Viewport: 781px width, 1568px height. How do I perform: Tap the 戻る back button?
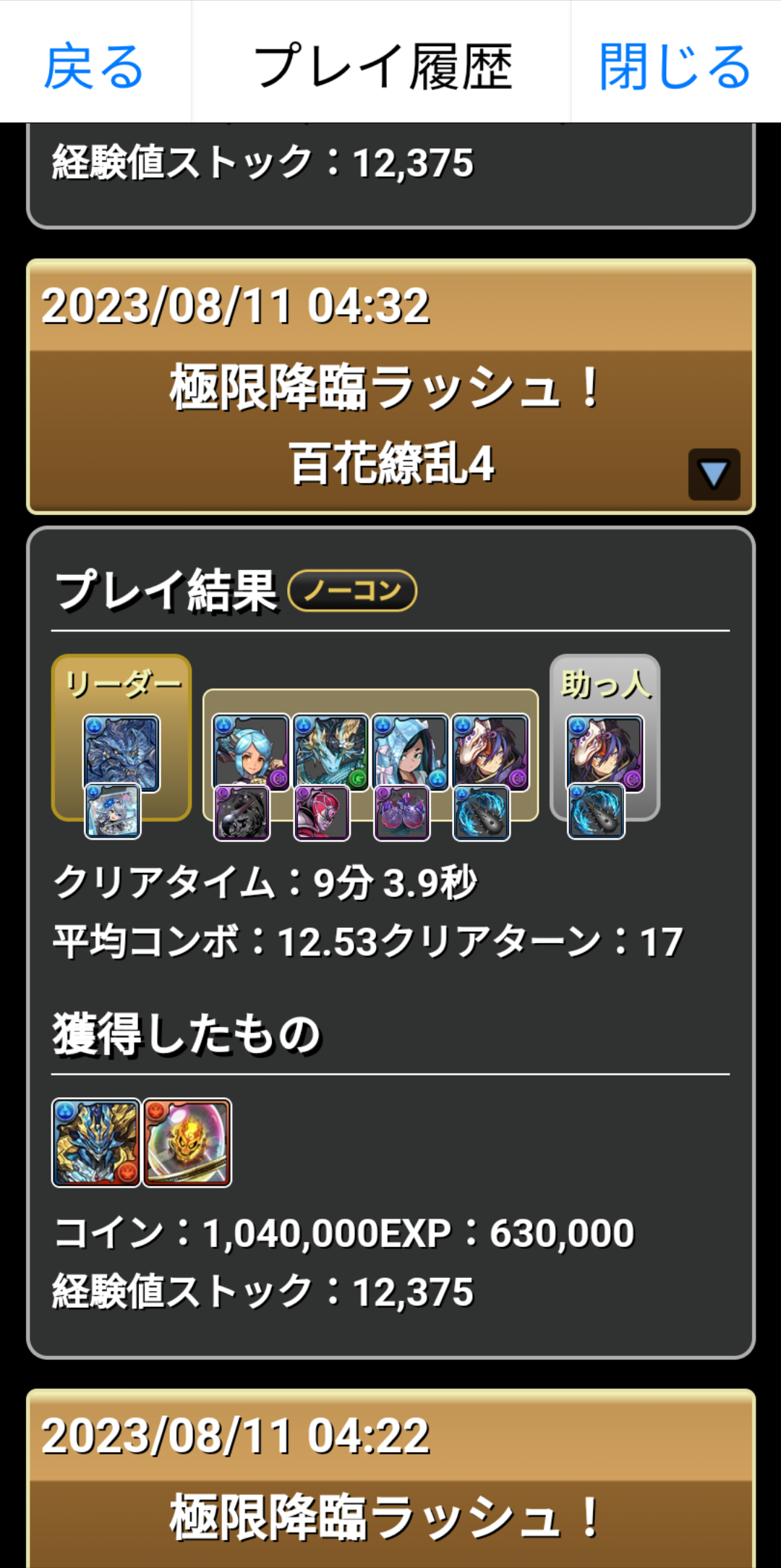click(94, 65)
